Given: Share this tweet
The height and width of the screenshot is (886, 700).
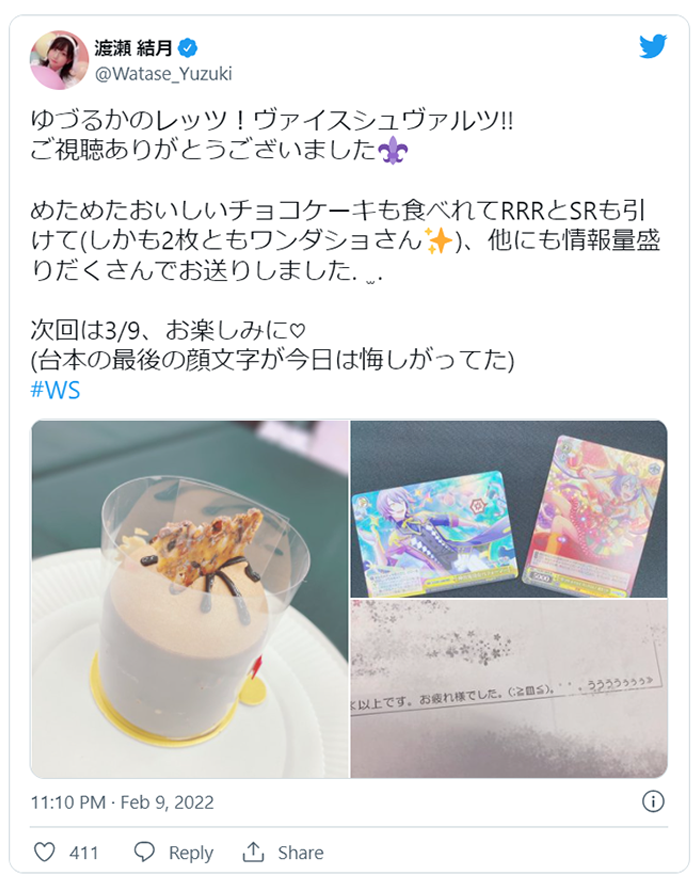Looking at the screenshot, I should 283,852.
